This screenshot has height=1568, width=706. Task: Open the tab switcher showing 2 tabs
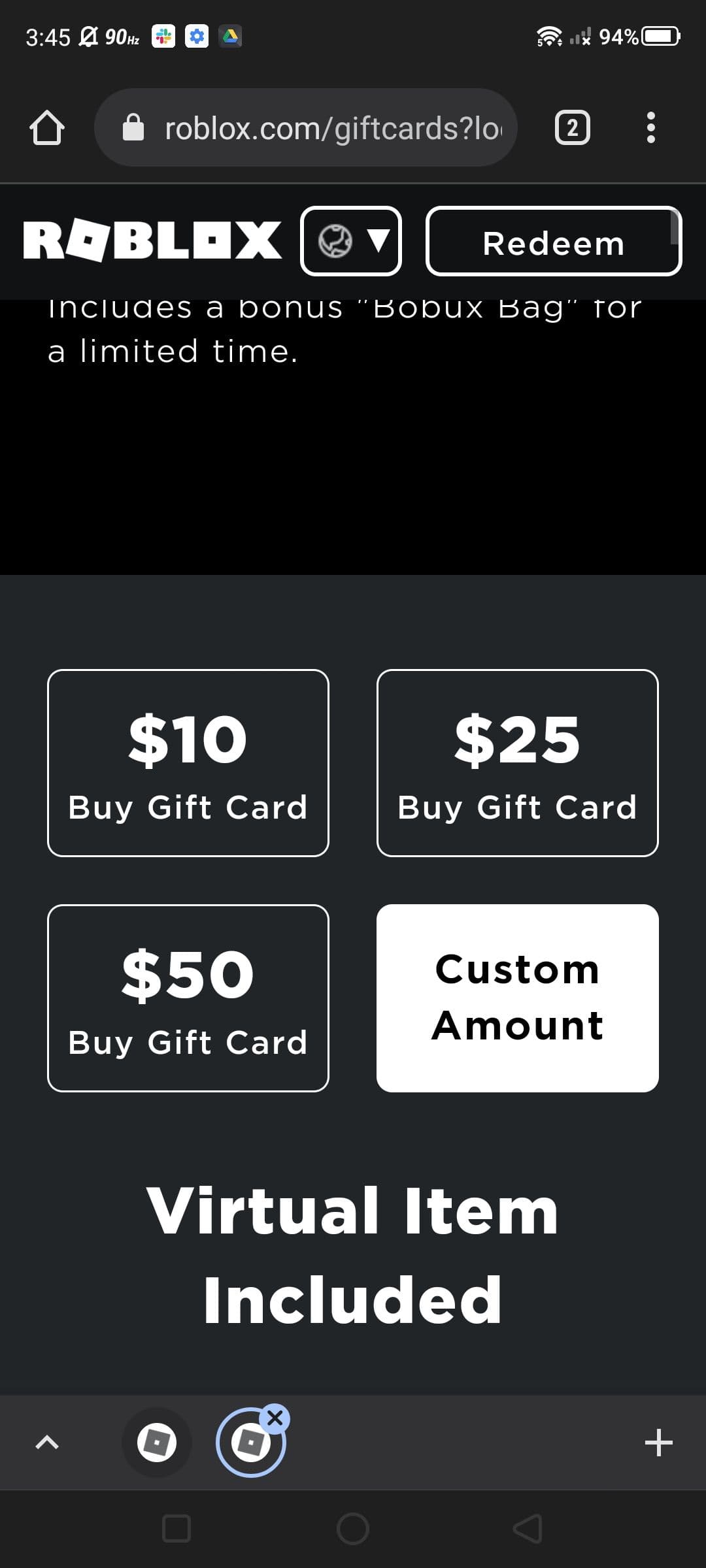[572, 127]
